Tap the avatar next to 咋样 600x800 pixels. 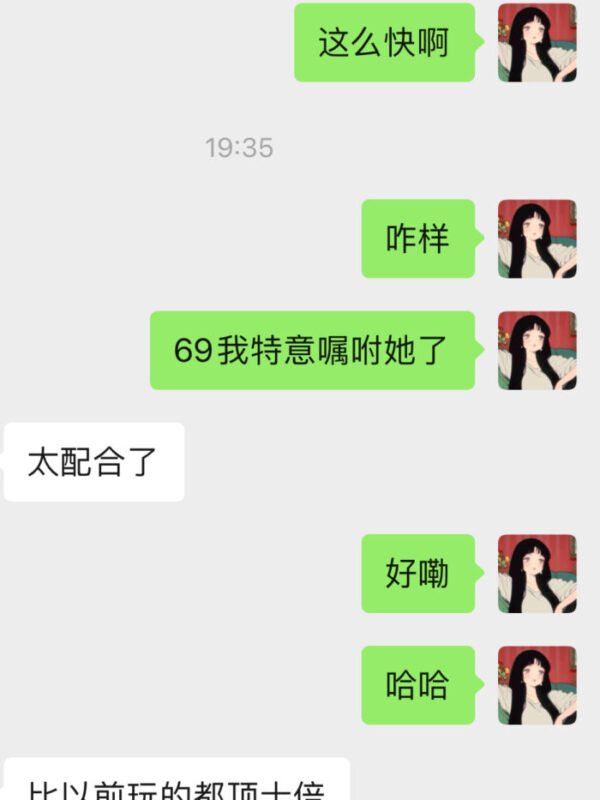537,239
